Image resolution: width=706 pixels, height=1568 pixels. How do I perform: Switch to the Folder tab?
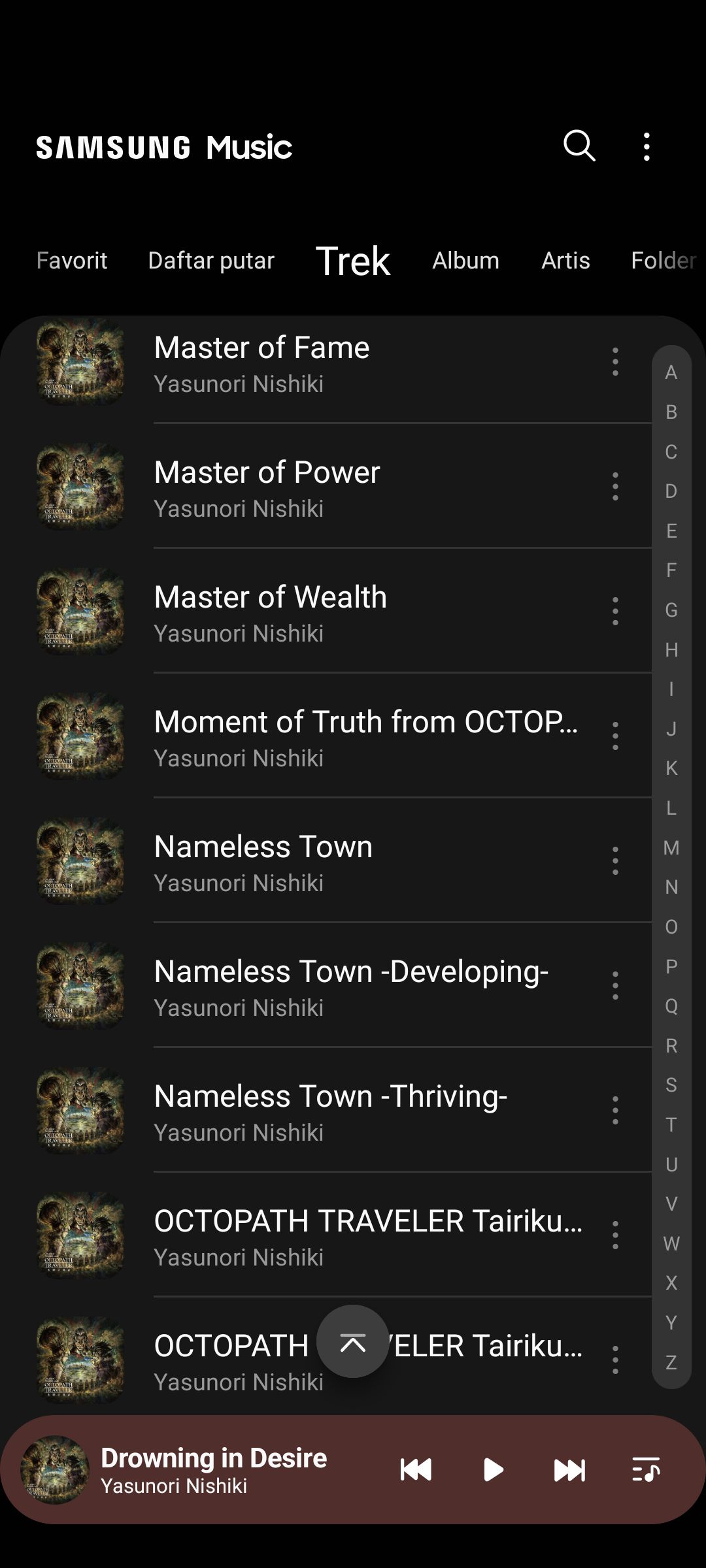[x=663, y=261]
